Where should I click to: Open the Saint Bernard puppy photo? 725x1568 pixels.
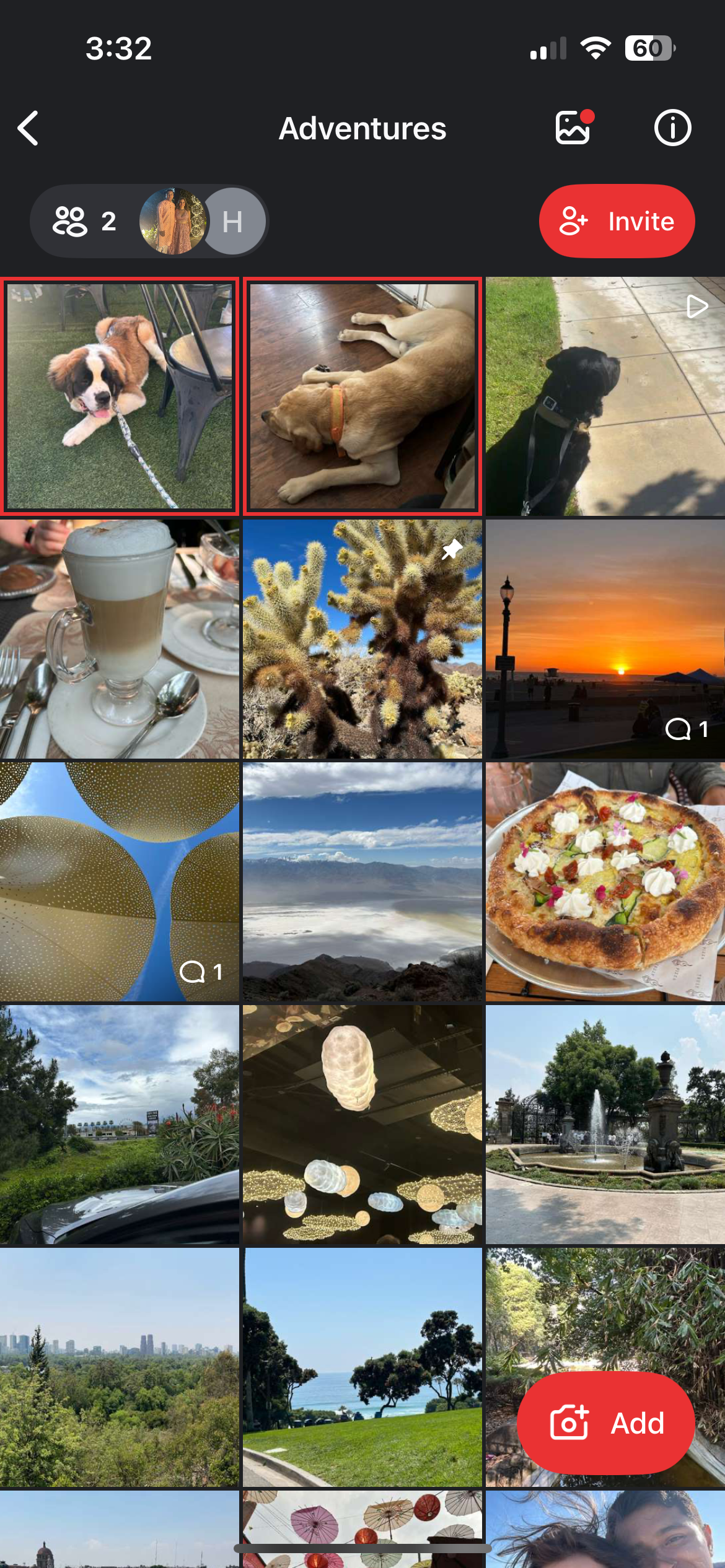pyautogui.click(x=120, y=396)
